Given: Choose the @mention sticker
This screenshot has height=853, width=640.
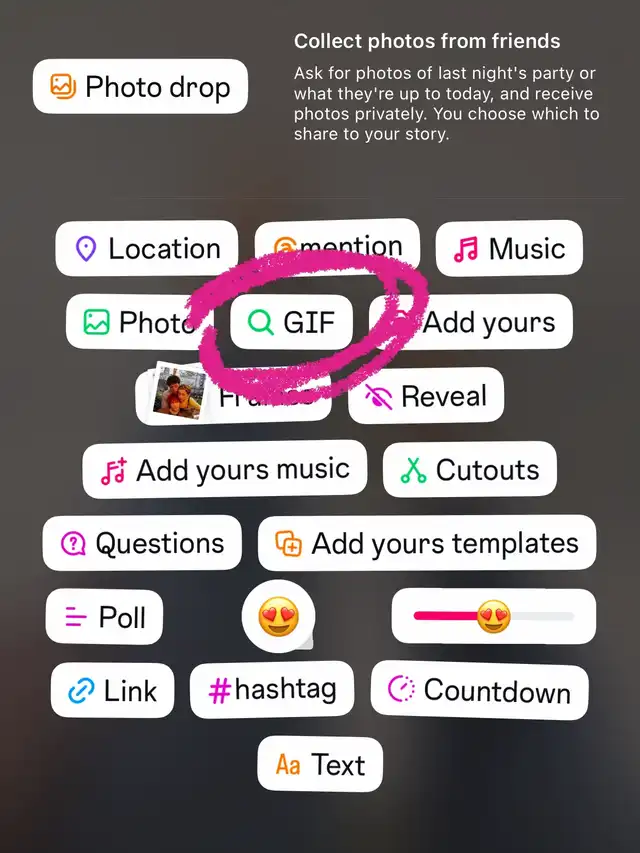Looking at the screenshot, I should (337, 245).
